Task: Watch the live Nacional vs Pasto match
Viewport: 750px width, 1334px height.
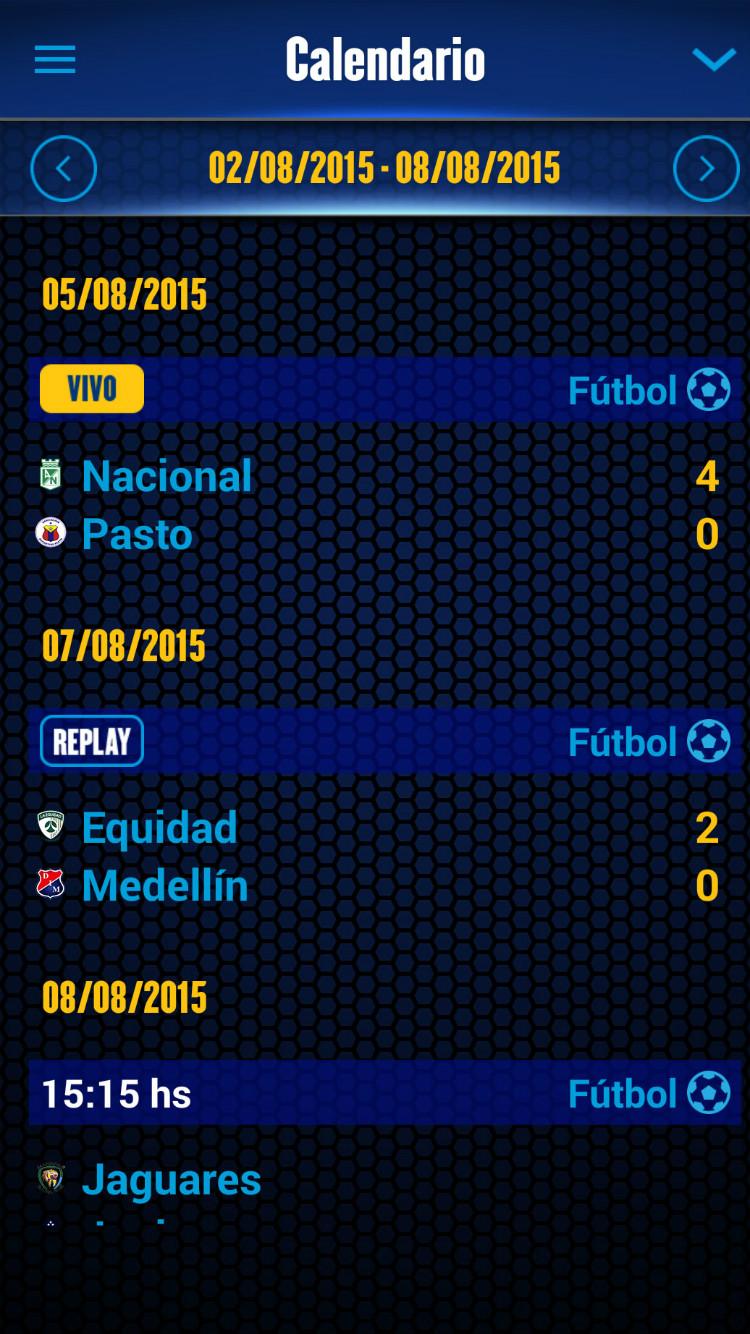Action: 92,389
